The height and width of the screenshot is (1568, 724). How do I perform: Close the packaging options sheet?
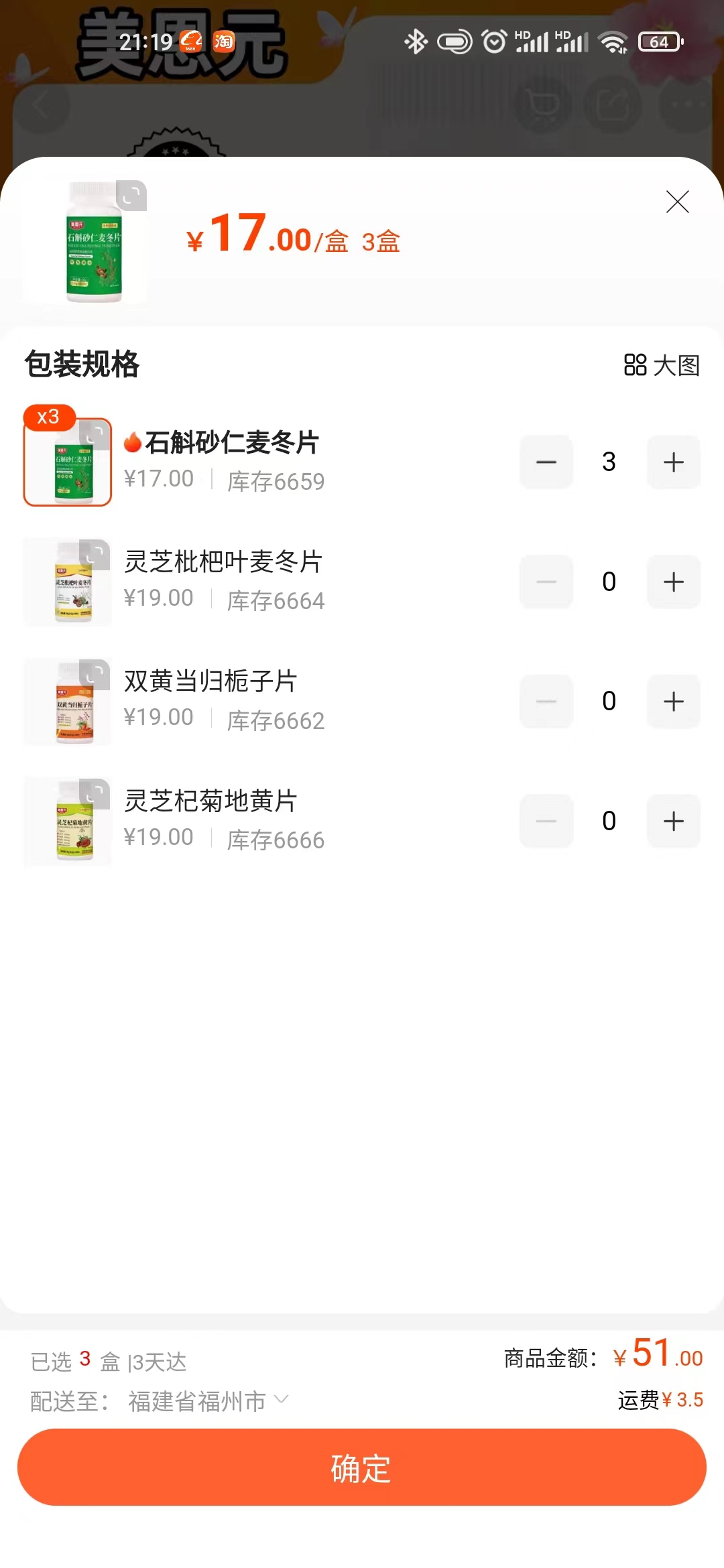click(677, 202)
